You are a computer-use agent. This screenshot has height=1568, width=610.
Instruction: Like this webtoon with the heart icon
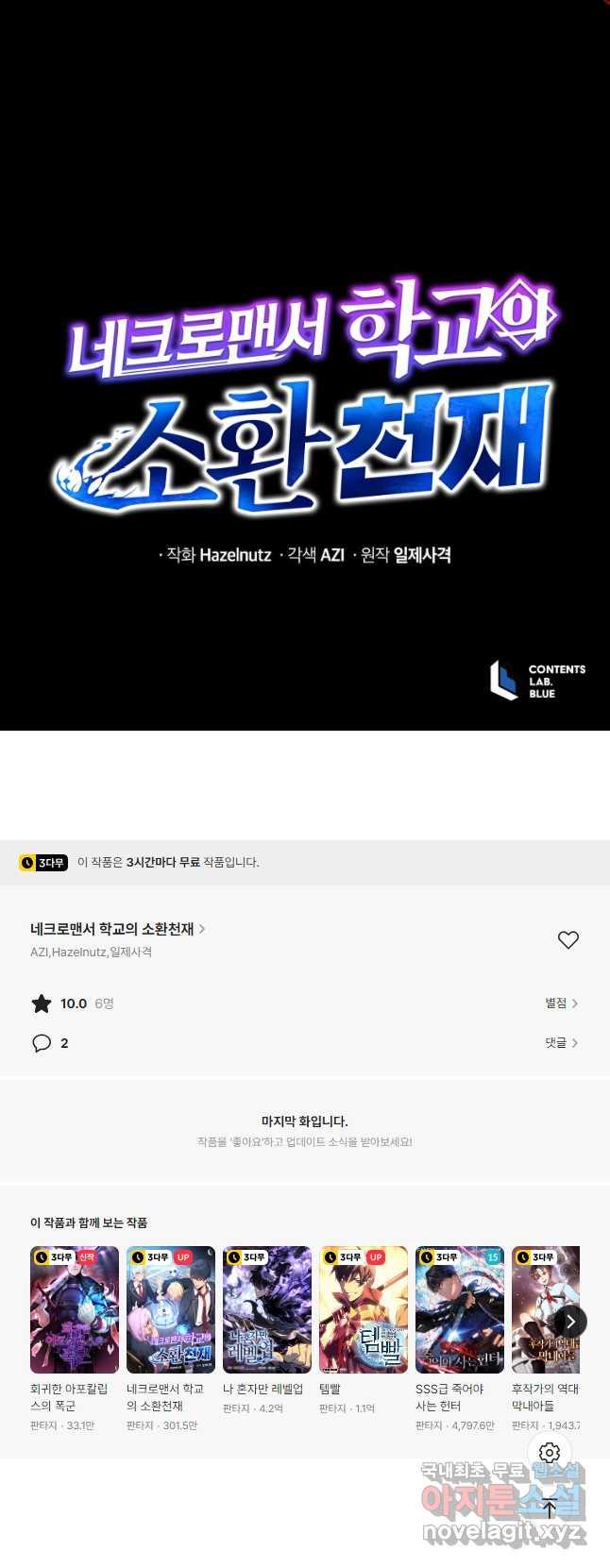[x=568, y=940]
